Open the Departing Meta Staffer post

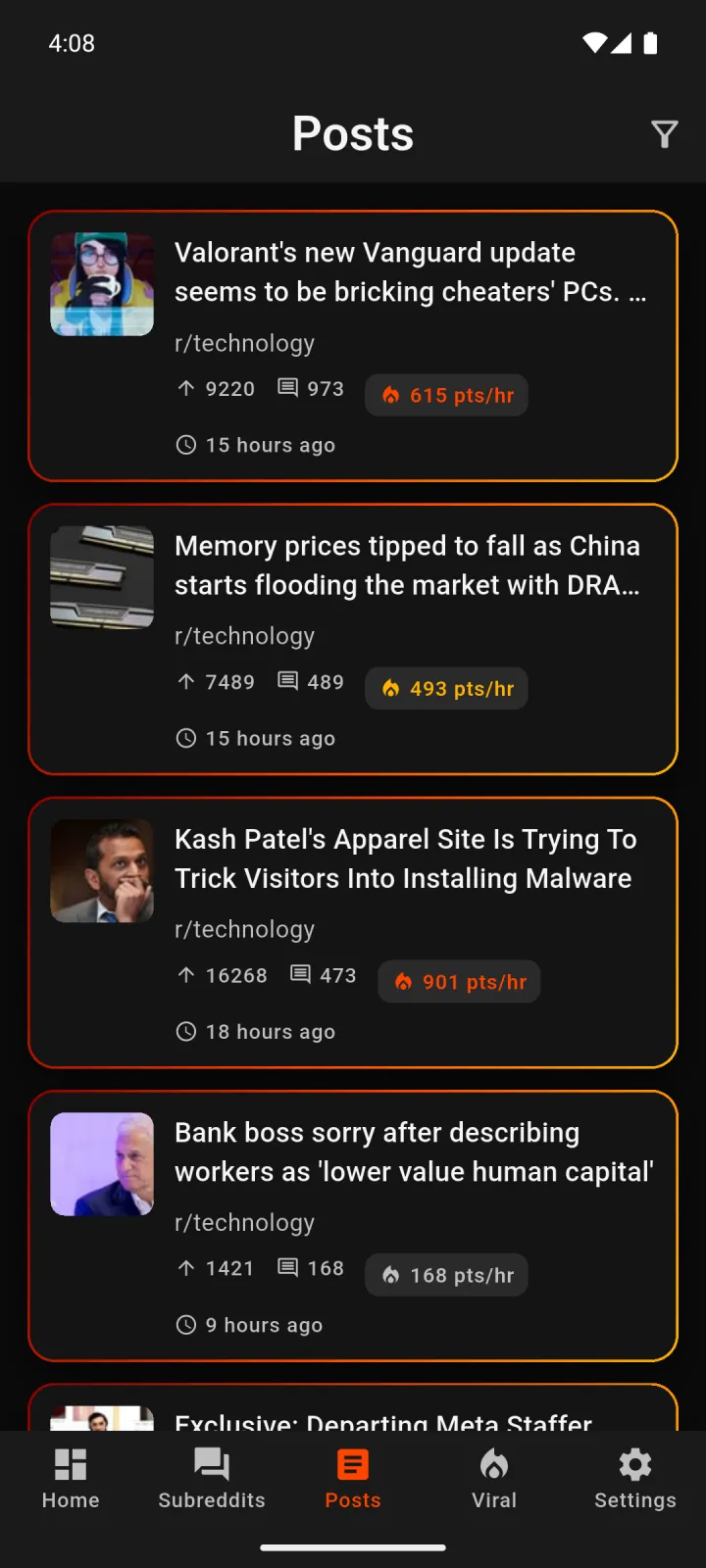coord(353,1407)
